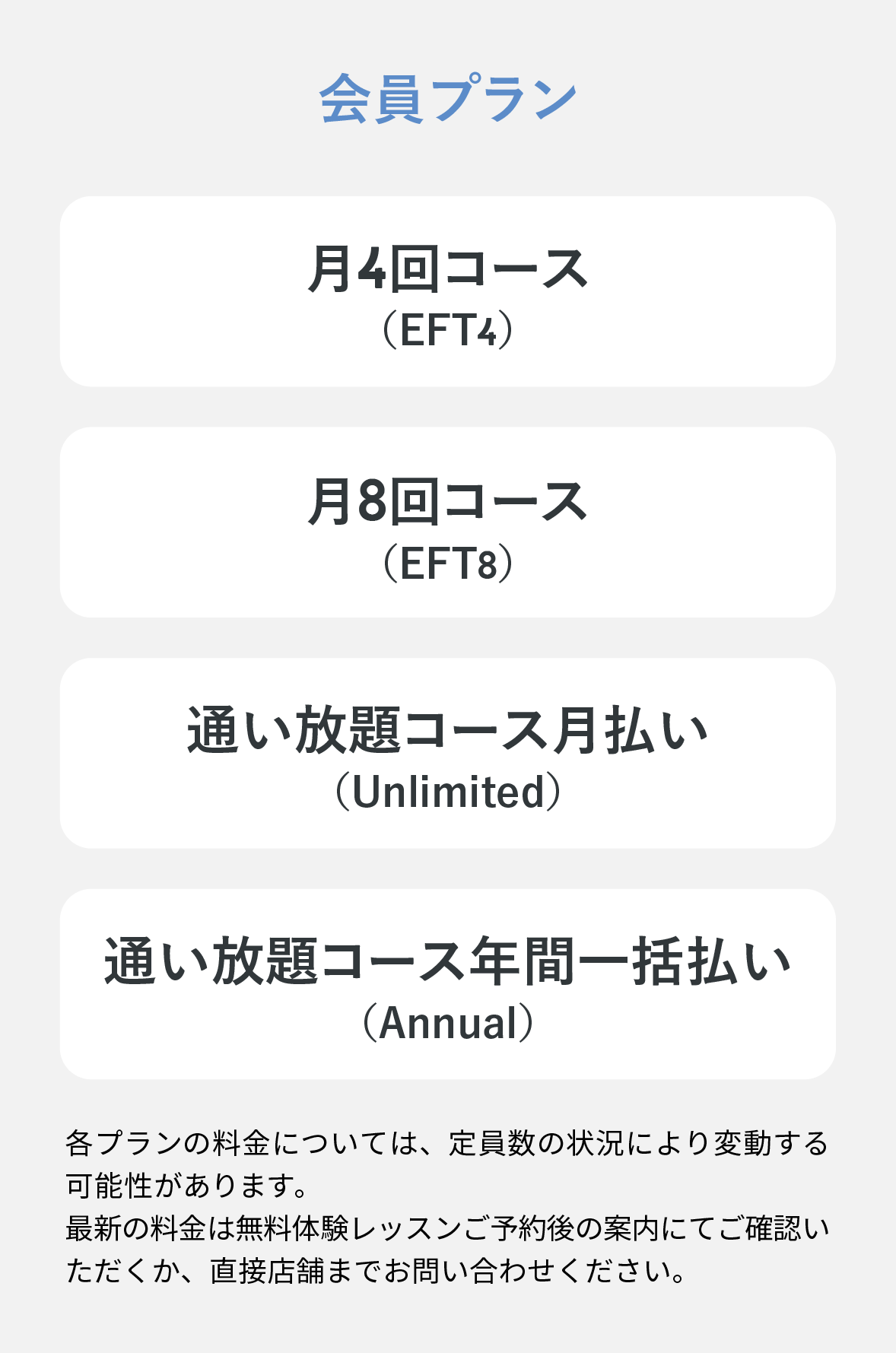The width and height of the screenshot is (896, 1353).
Task: Open the 通い放題コース月払い plan
Action: click(x=448, y=753)
